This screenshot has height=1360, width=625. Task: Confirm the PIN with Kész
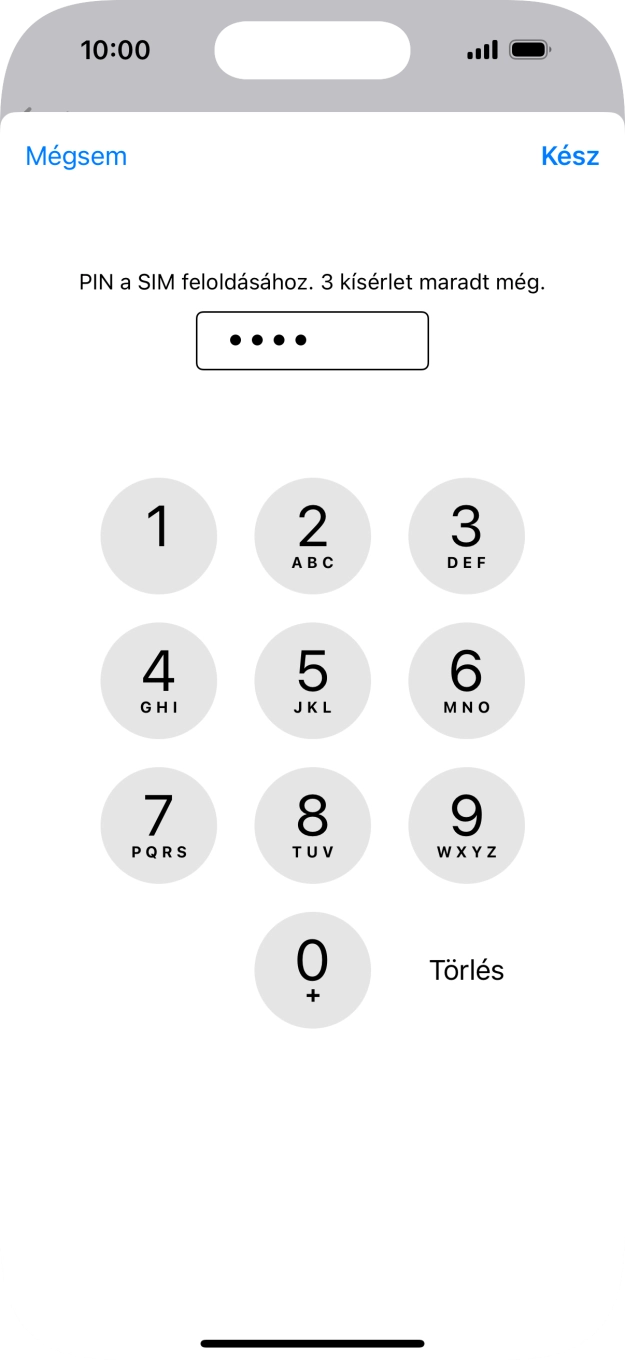click(569, 156)
